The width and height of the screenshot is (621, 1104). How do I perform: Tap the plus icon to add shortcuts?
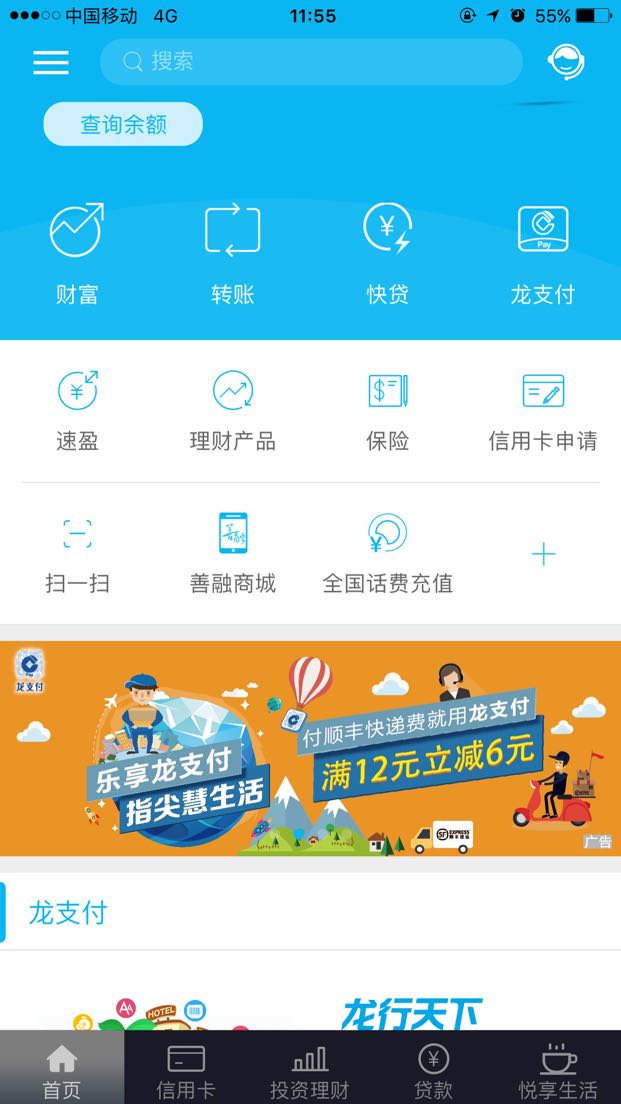544,555
